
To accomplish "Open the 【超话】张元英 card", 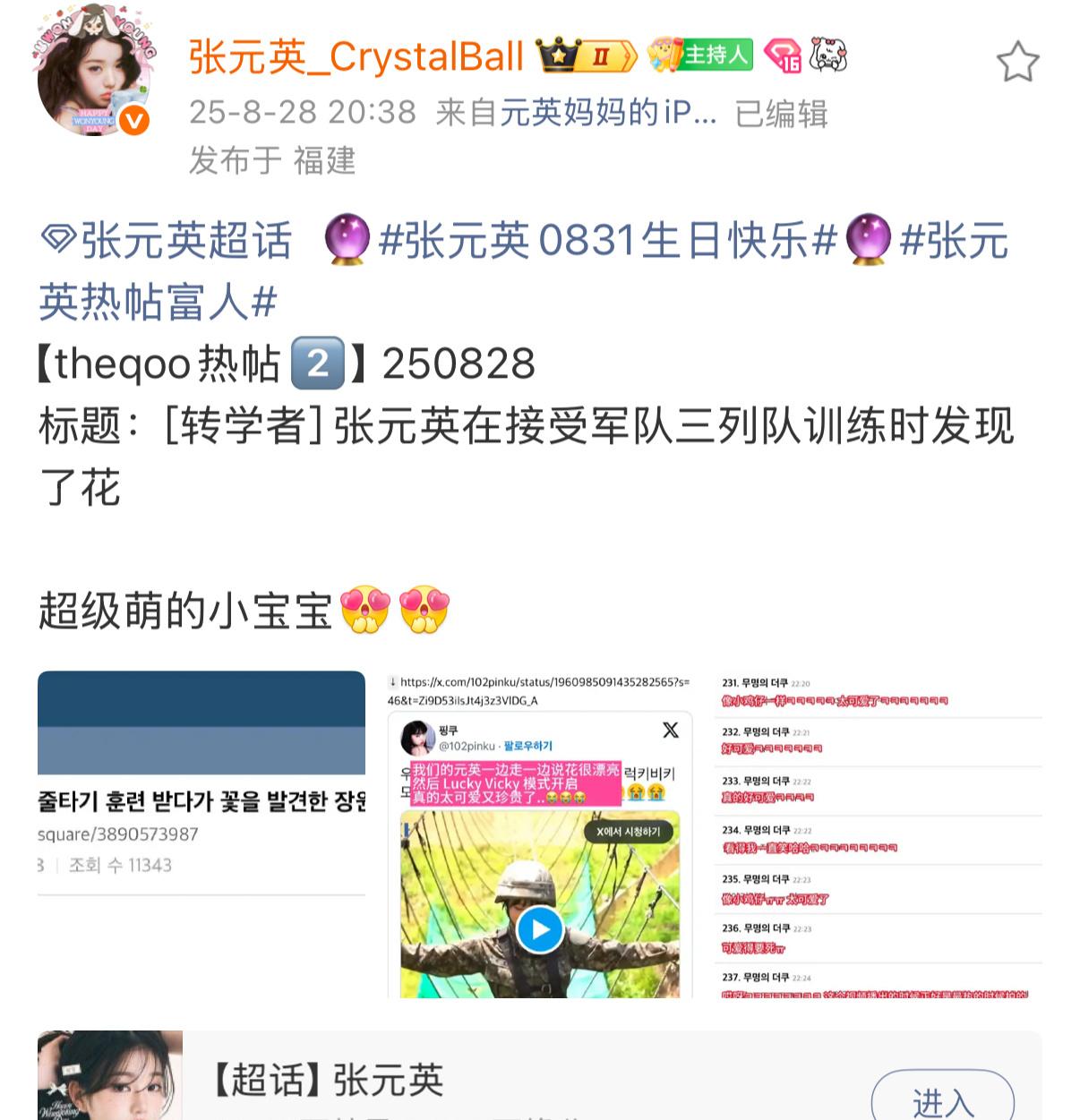I will (448, 1080).
